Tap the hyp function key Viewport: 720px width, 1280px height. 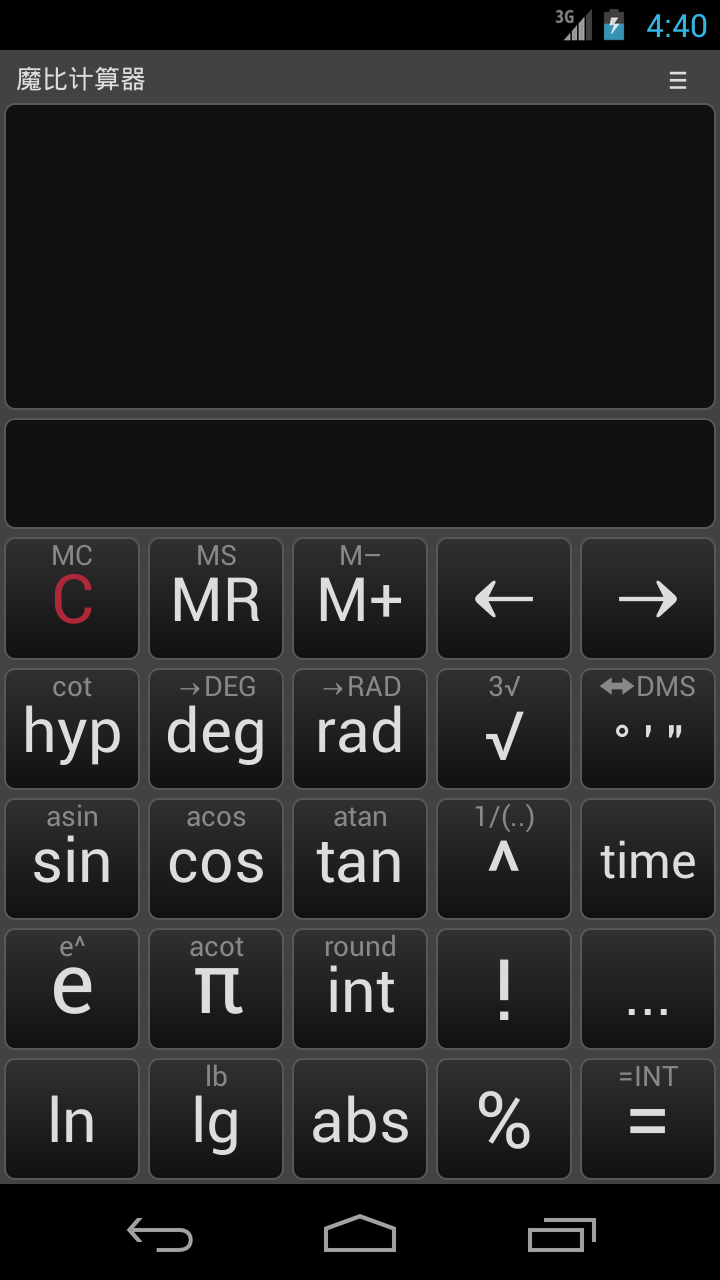coord(72,729)
